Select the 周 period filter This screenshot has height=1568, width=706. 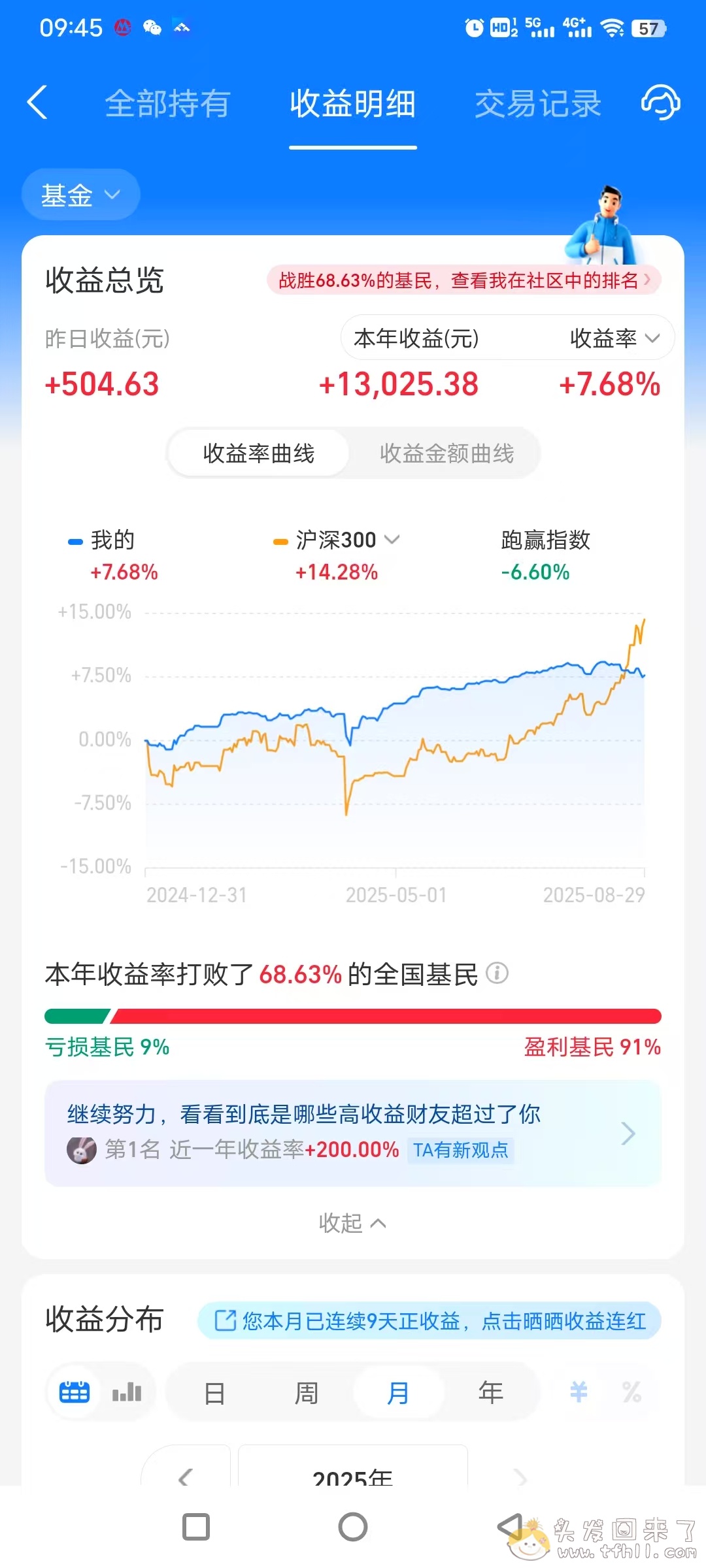(306, 1393)
